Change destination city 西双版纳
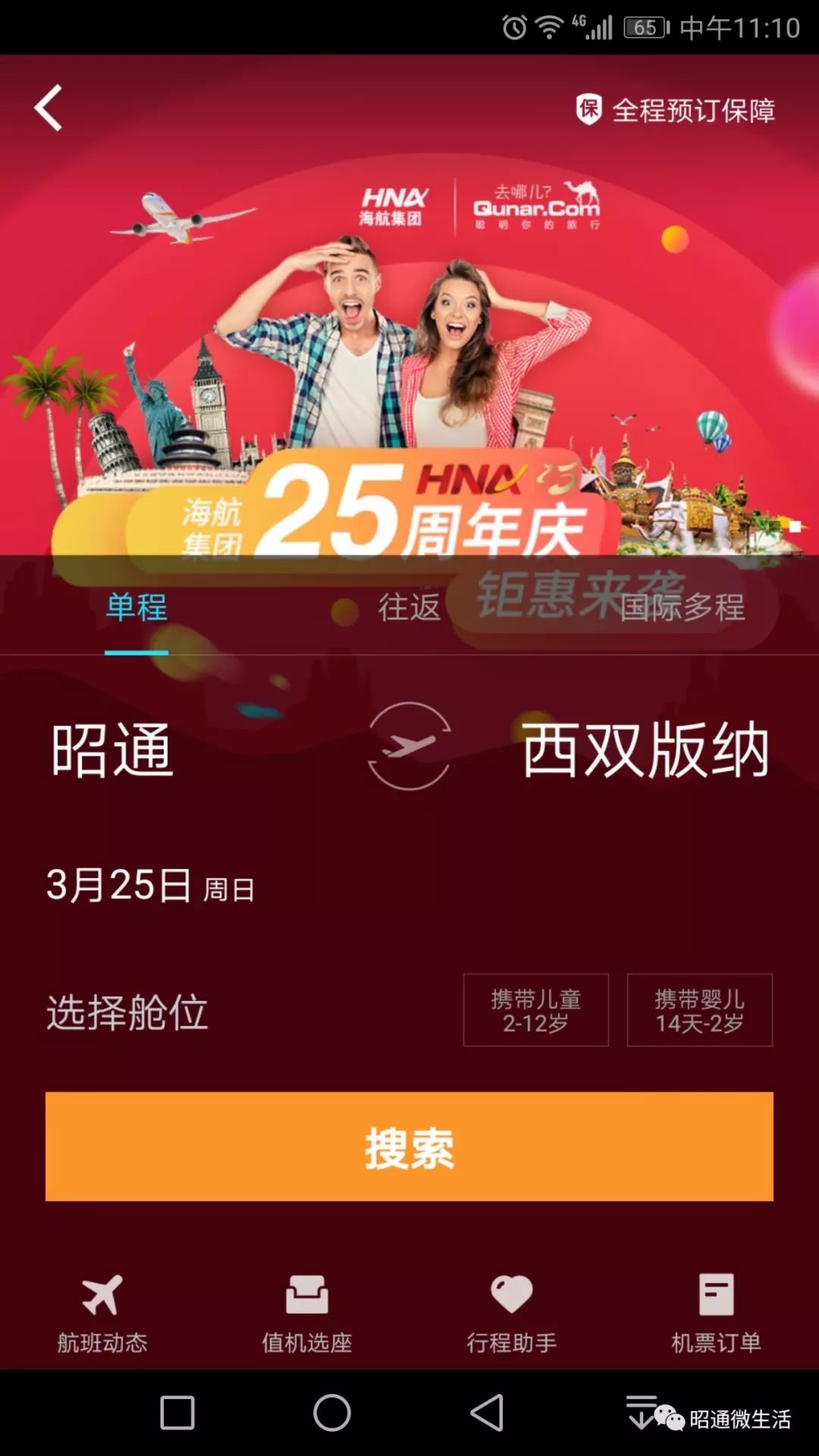 tap(645, 750)
